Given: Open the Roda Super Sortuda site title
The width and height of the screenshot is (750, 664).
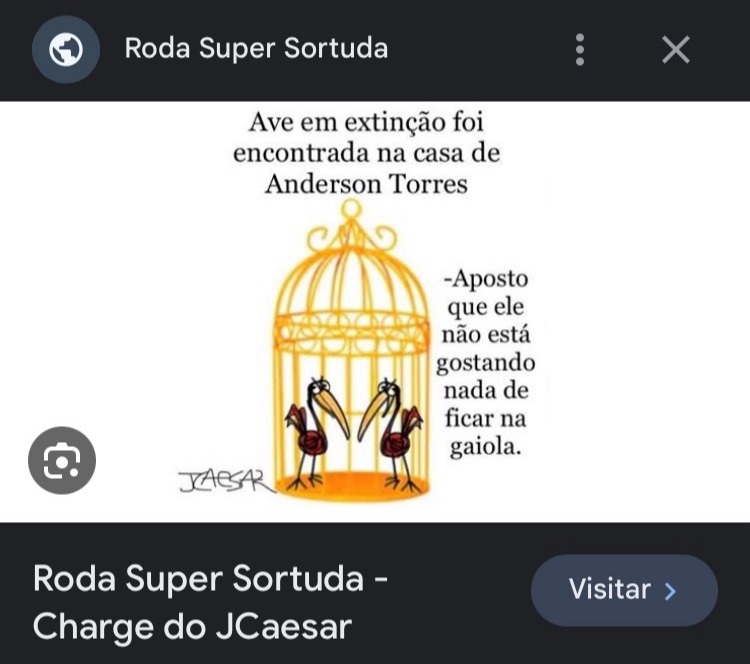Looking at the screenshot, I should [x=256, y=48].
